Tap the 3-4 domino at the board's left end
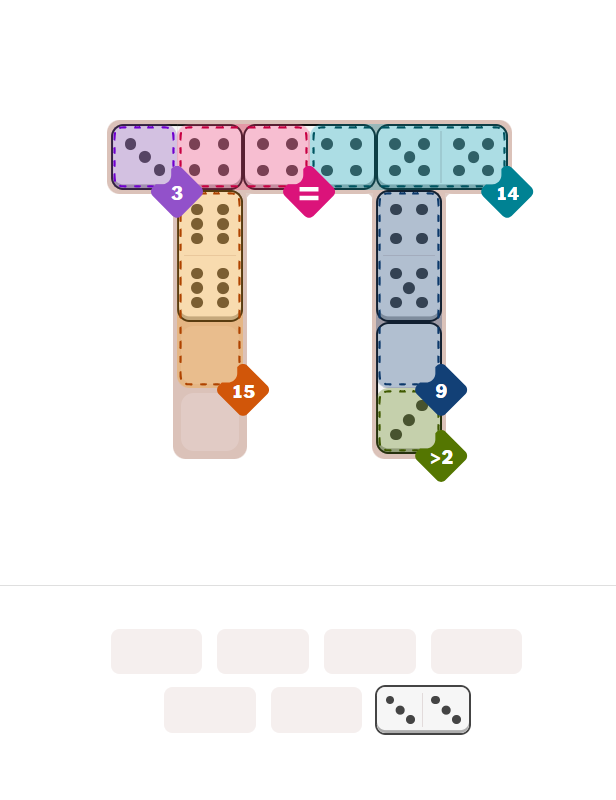The width and height of the screenshot is (616, 800). (x=177, y=156)
